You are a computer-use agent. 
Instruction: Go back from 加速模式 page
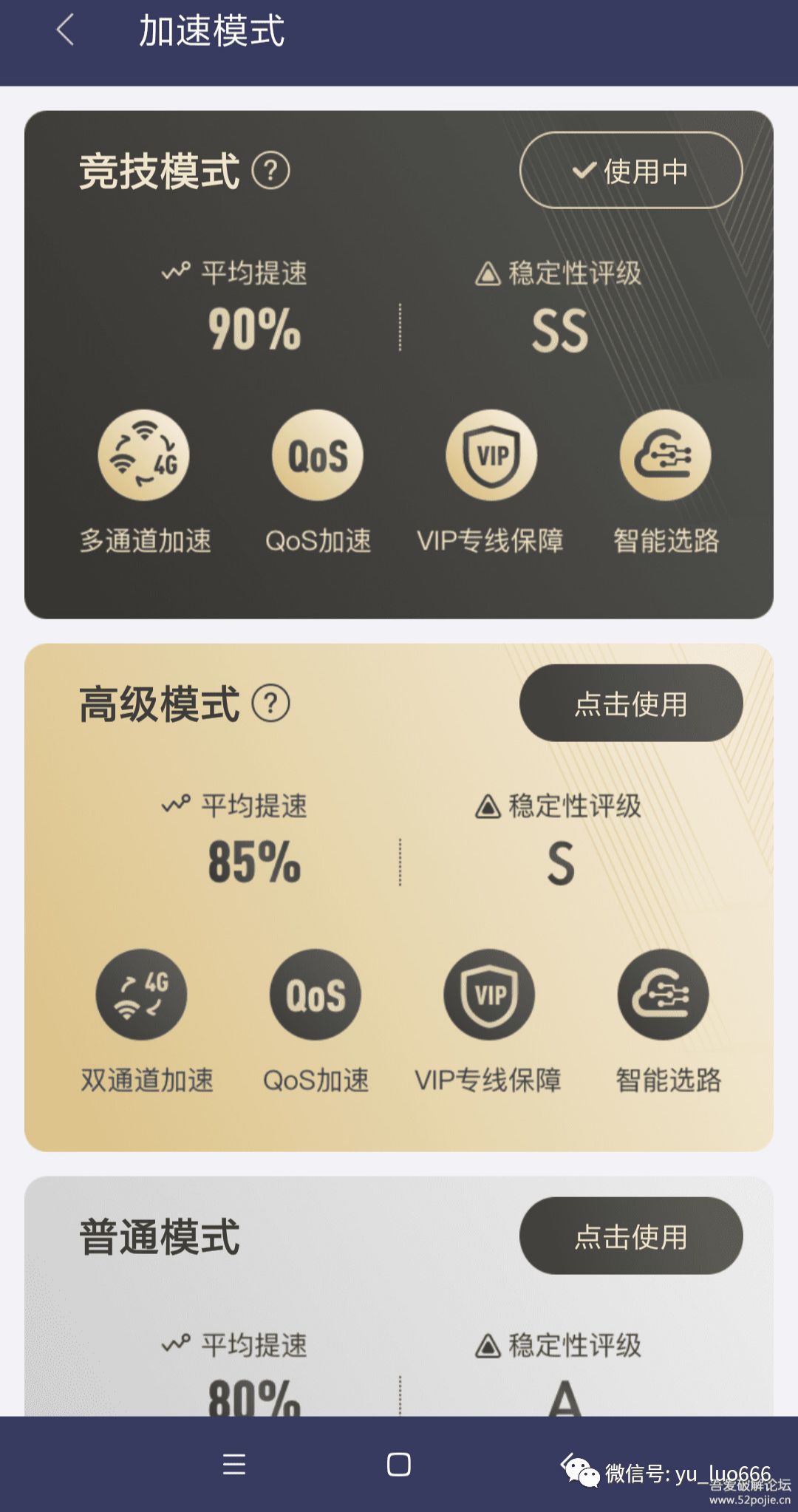(x=65, y=31)
